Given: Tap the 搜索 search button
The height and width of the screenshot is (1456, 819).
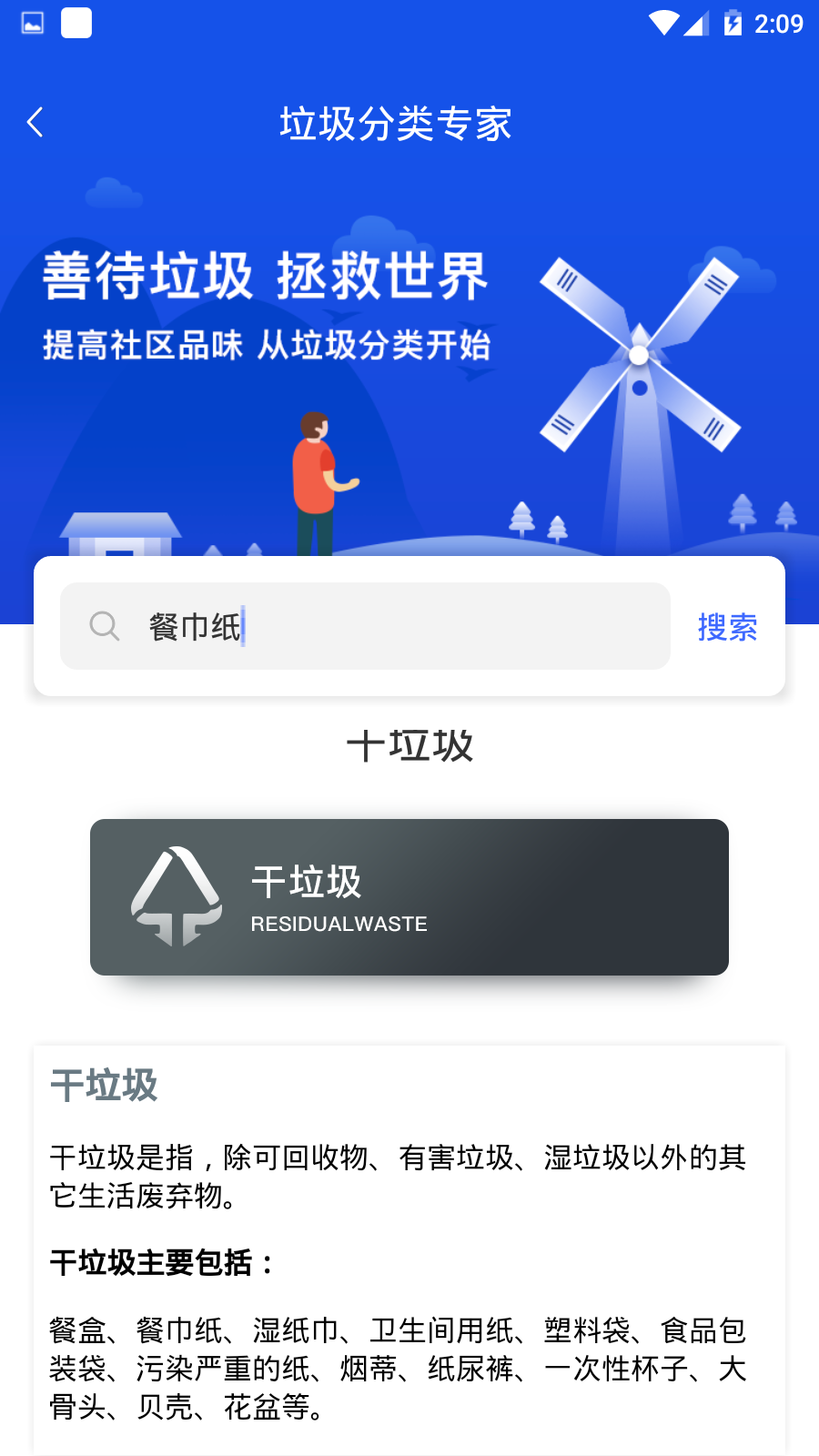Looking at the screenshot, I should (727, 626).
